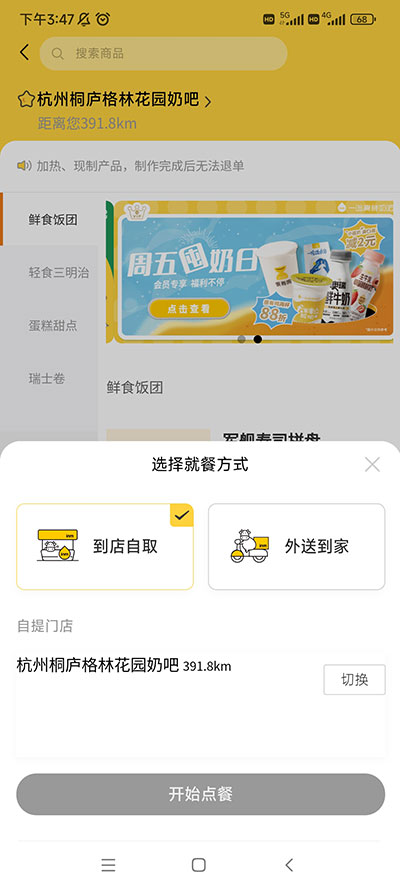Image resolution: width=400 pixels, height=889 pixels.
Task: Select 到店自取 pickup option
Action: point(105,547)
